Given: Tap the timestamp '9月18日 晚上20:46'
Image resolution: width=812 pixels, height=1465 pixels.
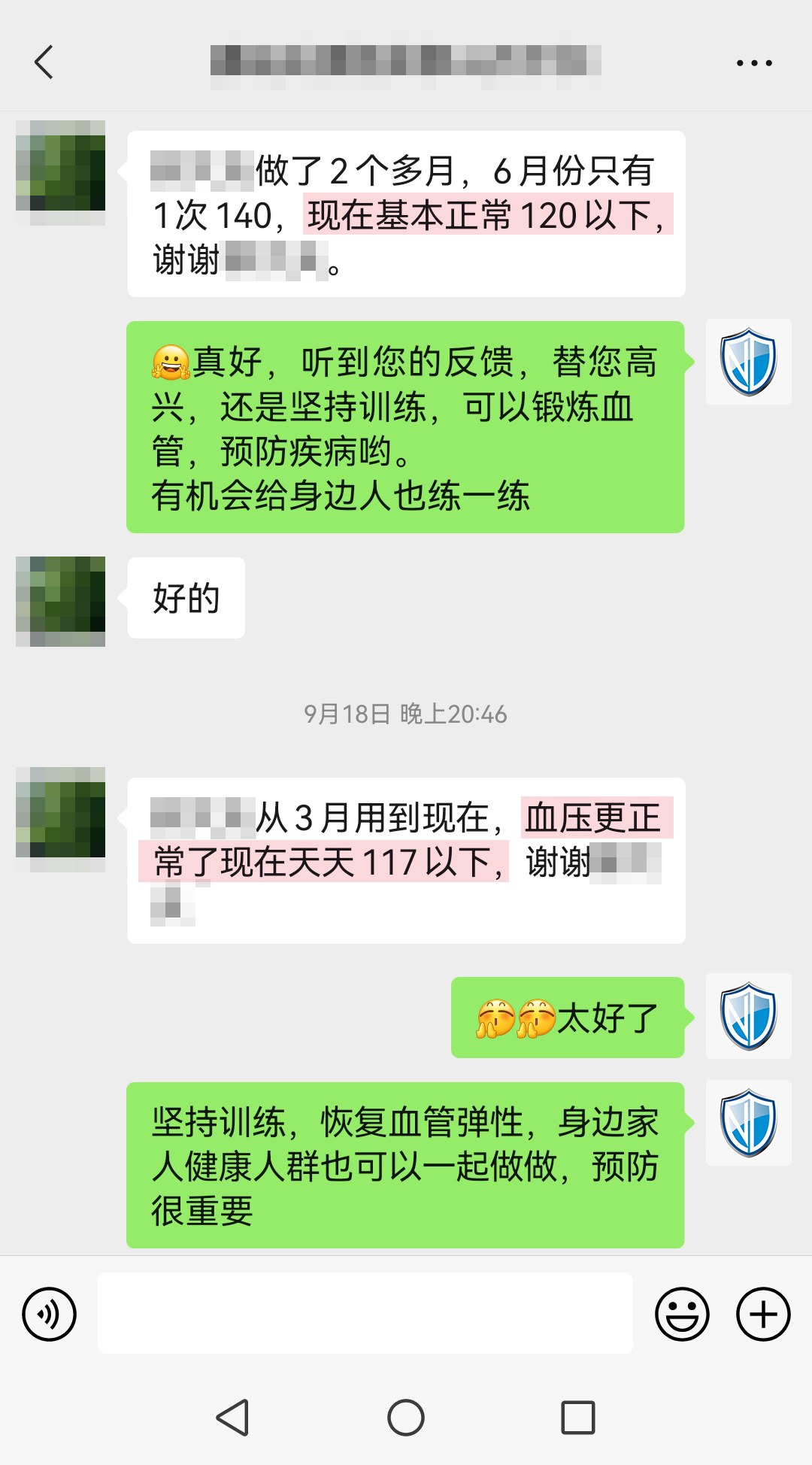Looking at the screenshot, I should click(406, 715).
